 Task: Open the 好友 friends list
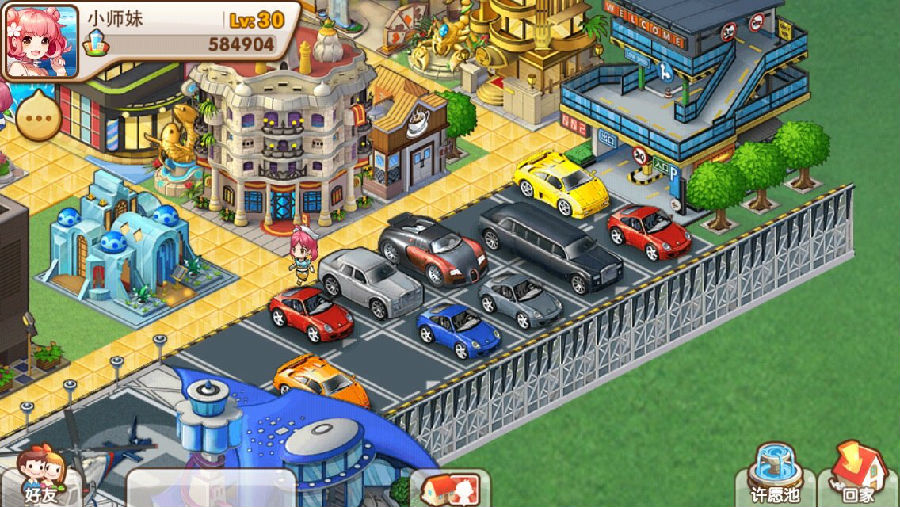click(x=41, y=476)
